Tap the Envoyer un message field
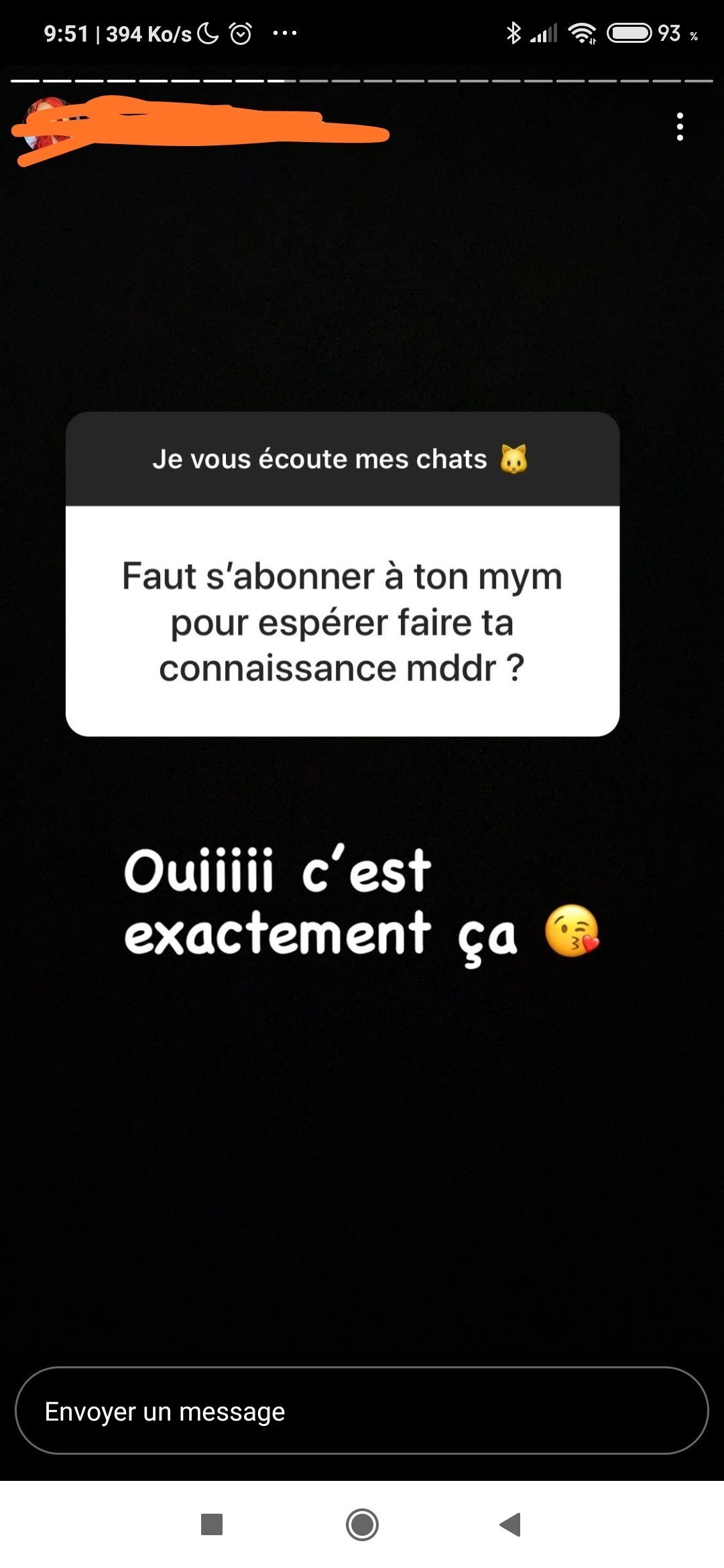The width and height of the screenshot is (724, 1568). pyautogui.click(x=362, y=1411)
